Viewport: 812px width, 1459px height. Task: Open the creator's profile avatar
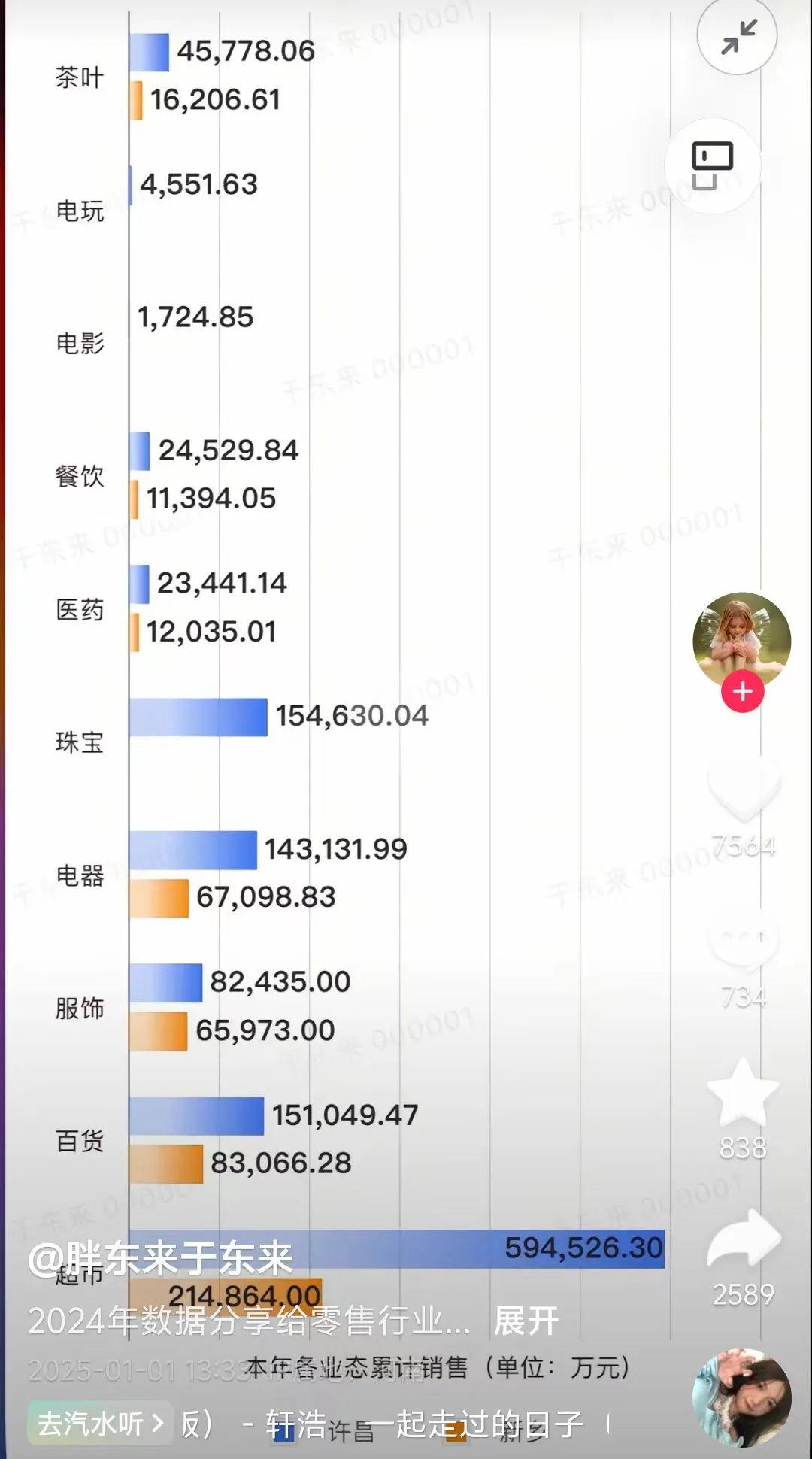tap(741, 640)
